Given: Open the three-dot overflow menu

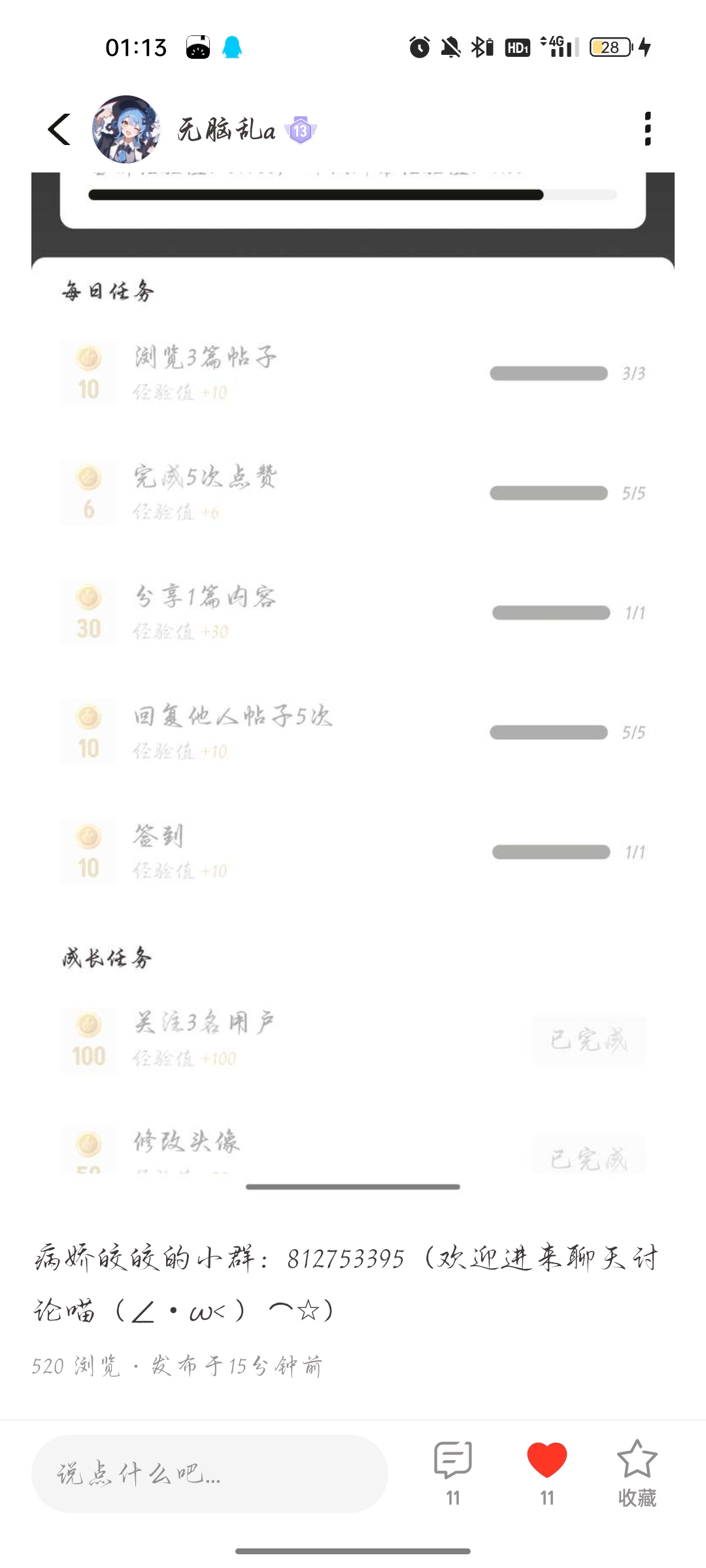Looking at the screenshot, I should (647, 129).
